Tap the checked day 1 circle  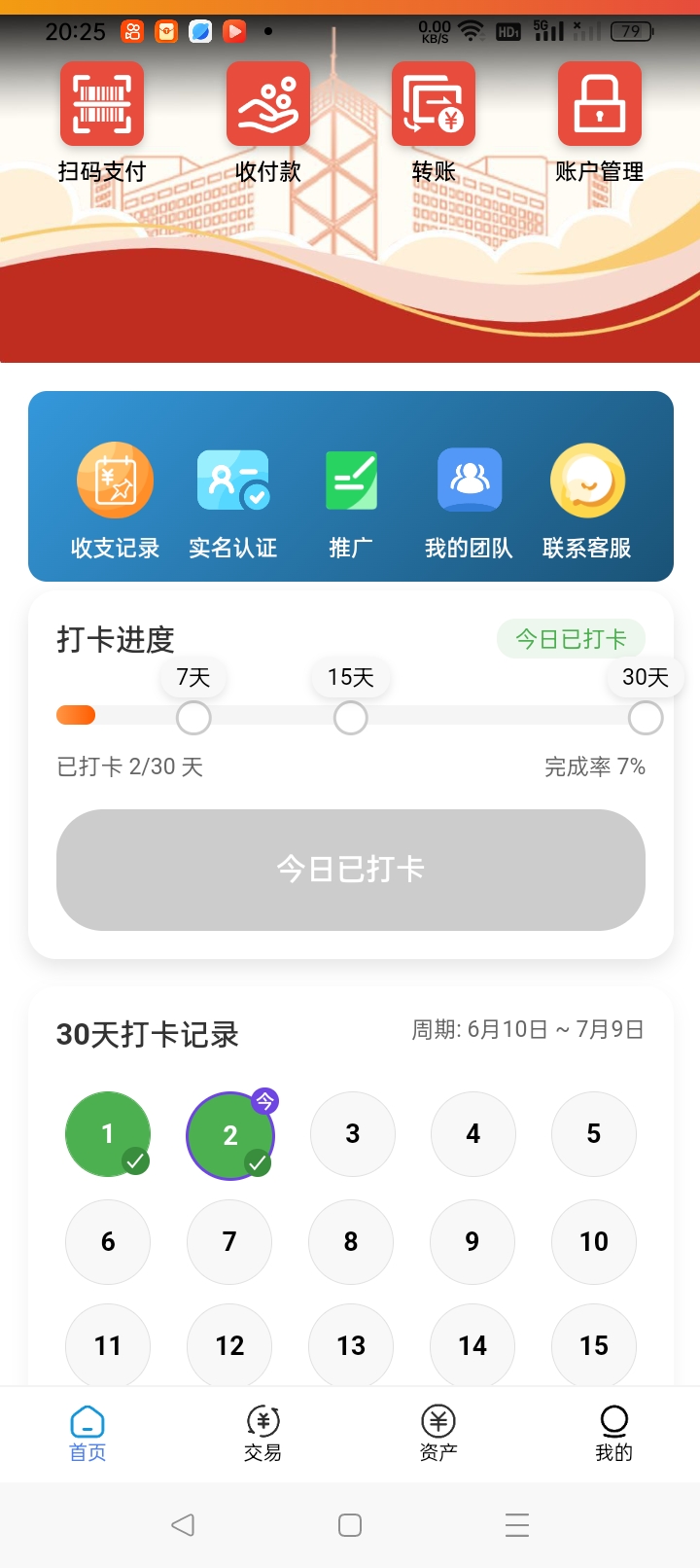pyautogui.click(x=107, y=1134)
